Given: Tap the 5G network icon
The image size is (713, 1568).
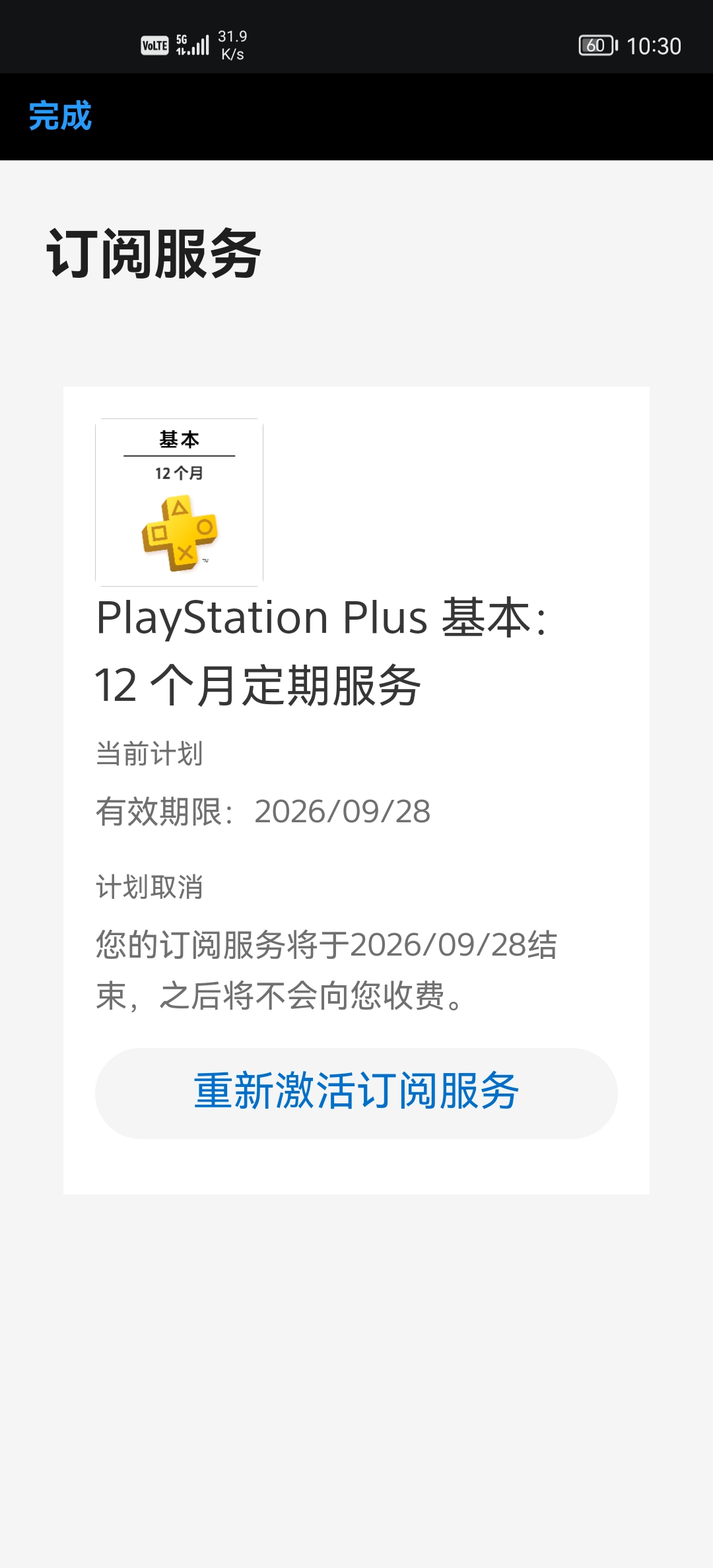Looking at the screenshot, I should pos(181,41).
